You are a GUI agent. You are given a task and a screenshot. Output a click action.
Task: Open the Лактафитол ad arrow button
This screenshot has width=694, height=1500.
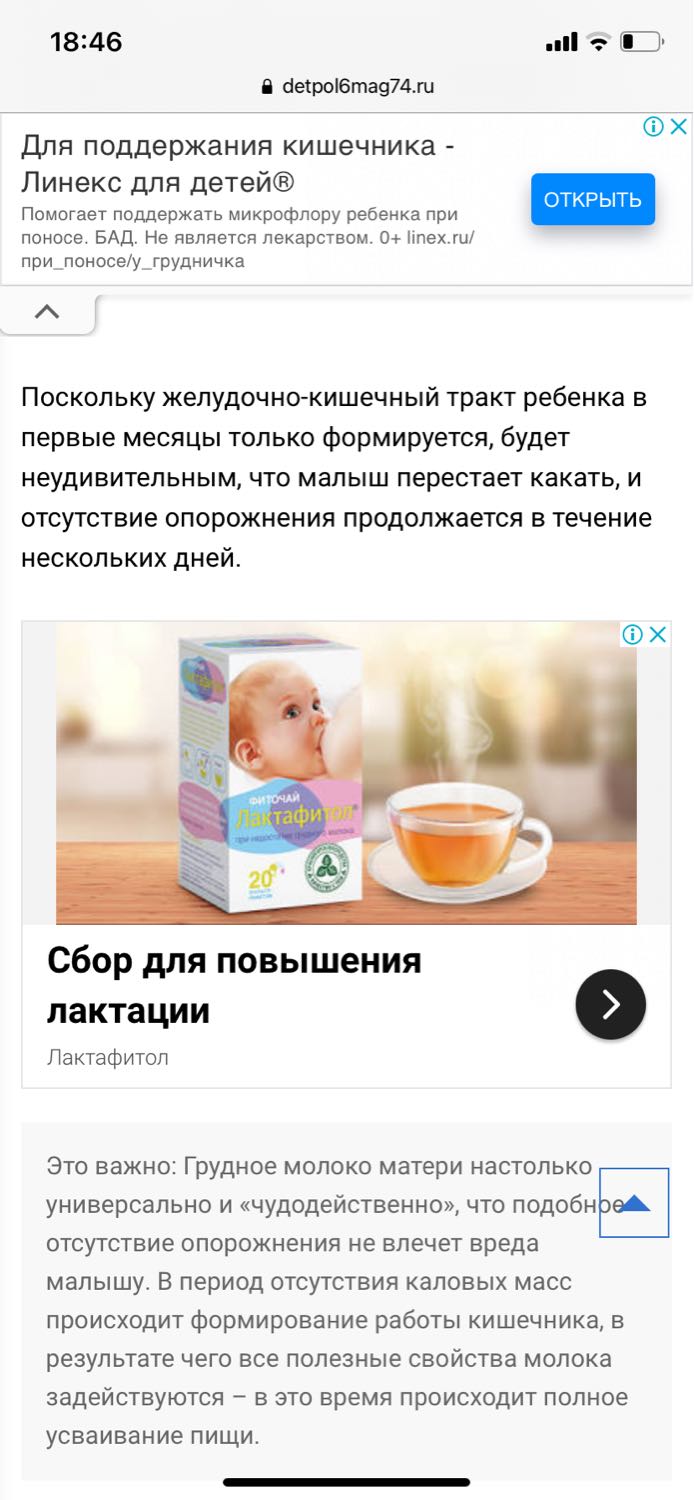(610, 1004)
